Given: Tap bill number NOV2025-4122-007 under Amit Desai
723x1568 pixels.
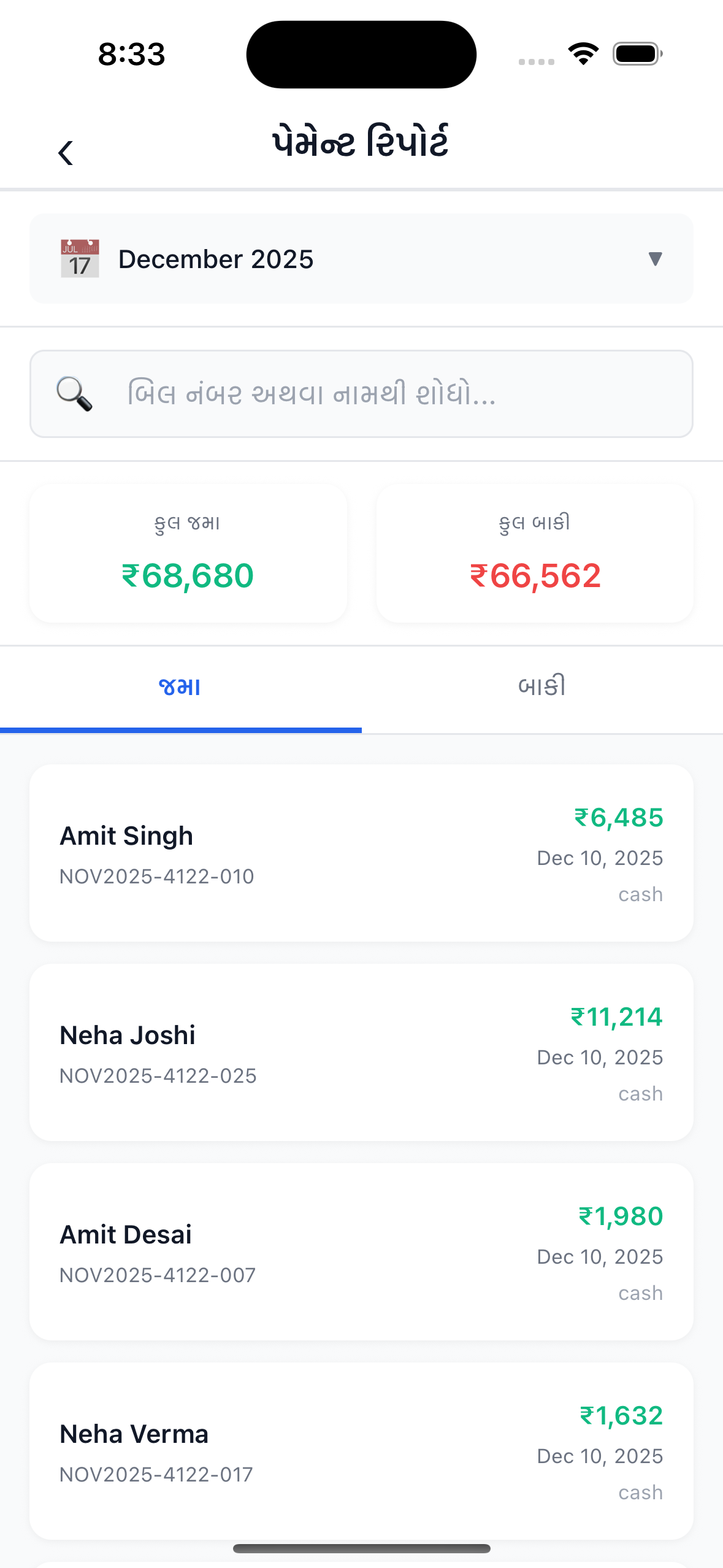Looking at the screenshot, I should pyautogui.click(x=158, y=1275).
